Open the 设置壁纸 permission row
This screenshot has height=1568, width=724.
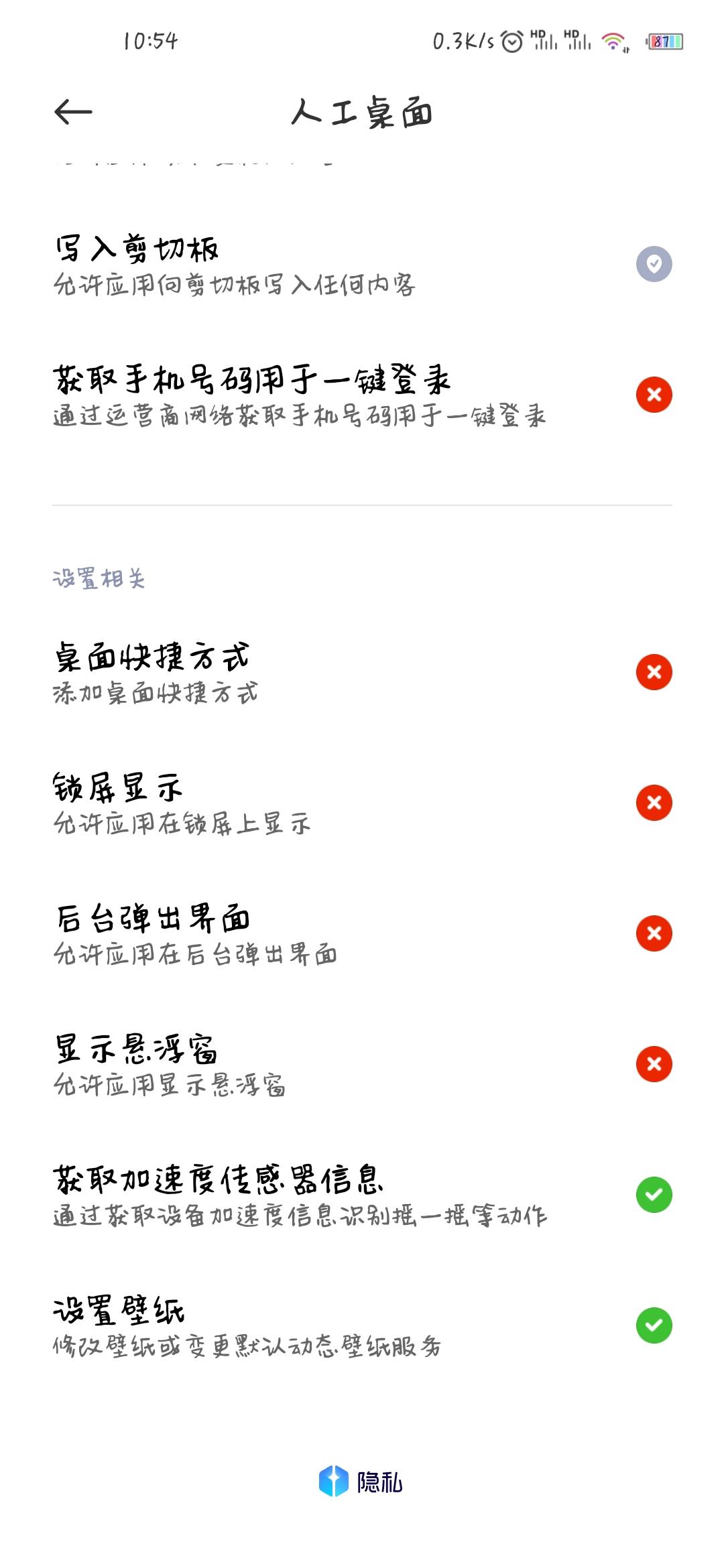click(362, 1325)
